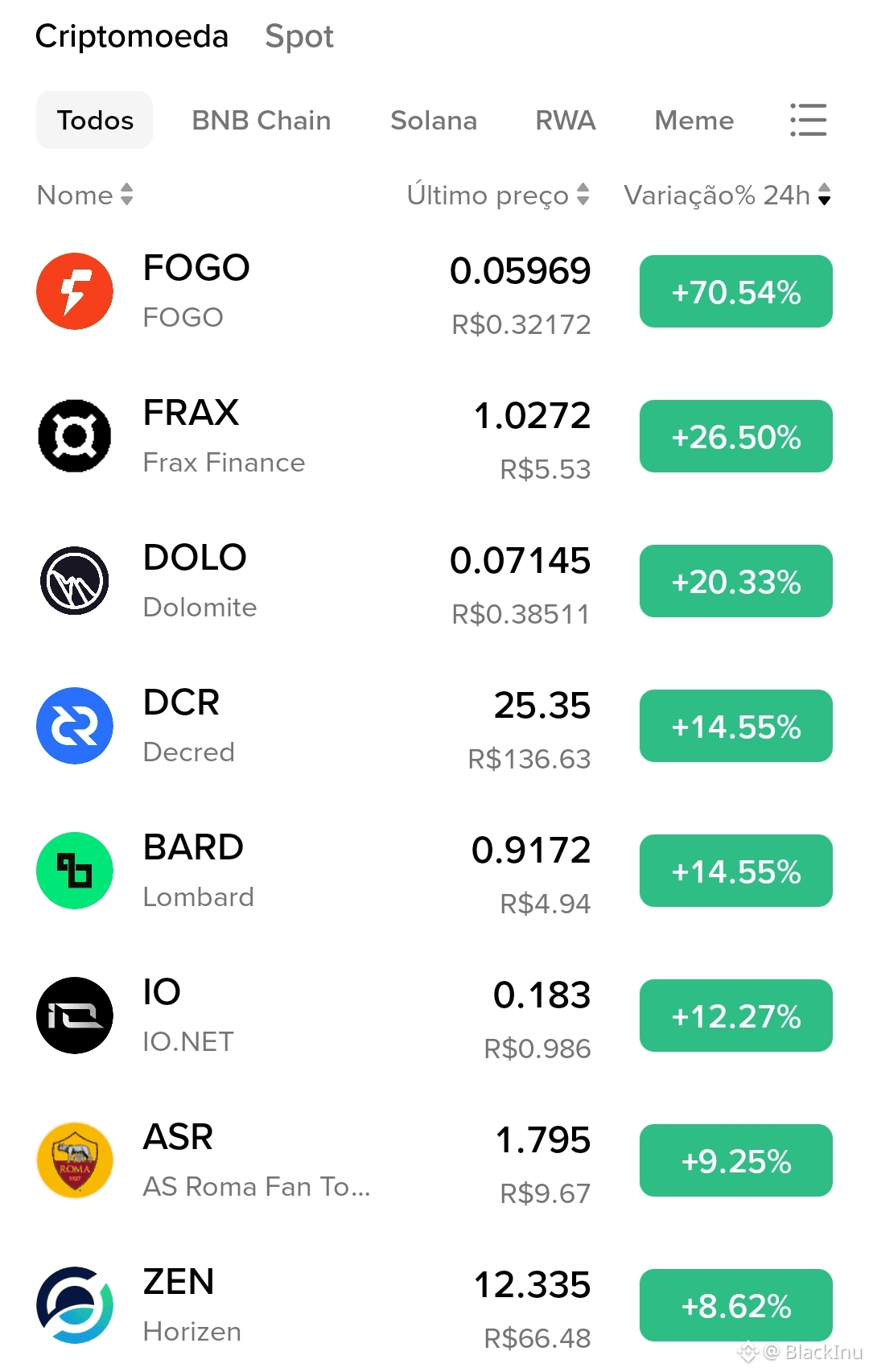Sort the list by Nome

84,195
